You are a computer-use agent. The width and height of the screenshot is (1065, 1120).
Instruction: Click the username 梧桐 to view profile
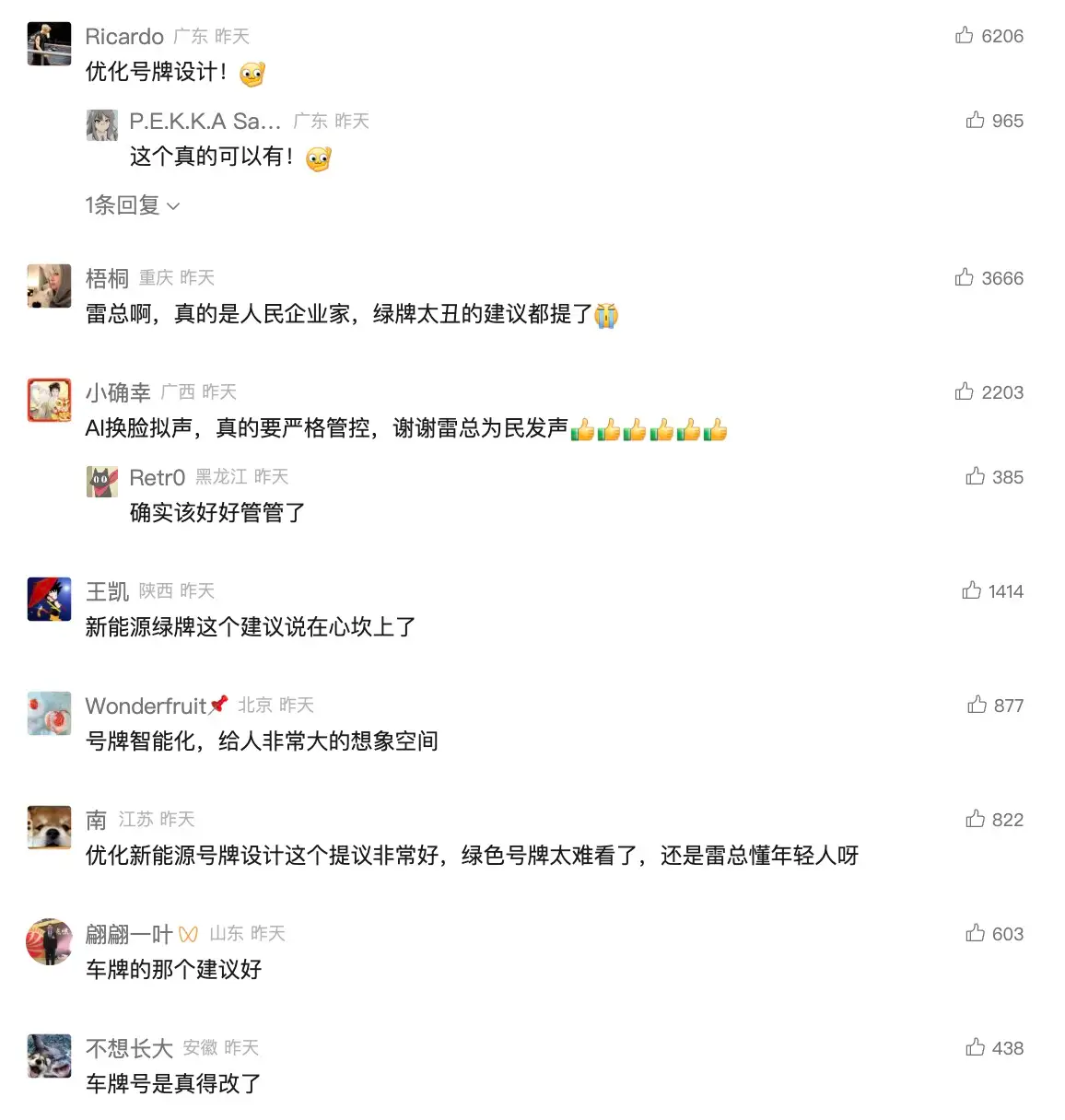click(x=106, y=276)
